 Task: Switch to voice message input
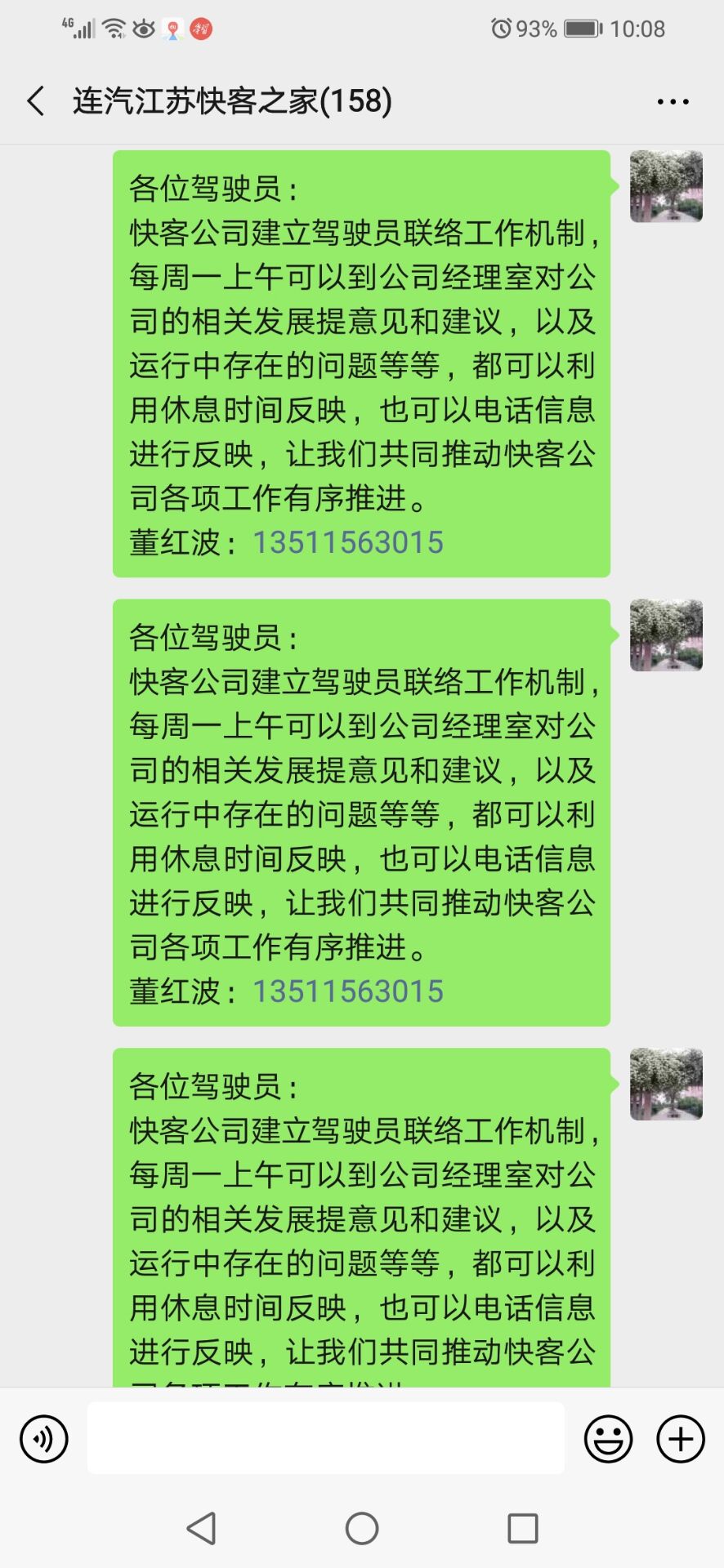point(44,1439)
